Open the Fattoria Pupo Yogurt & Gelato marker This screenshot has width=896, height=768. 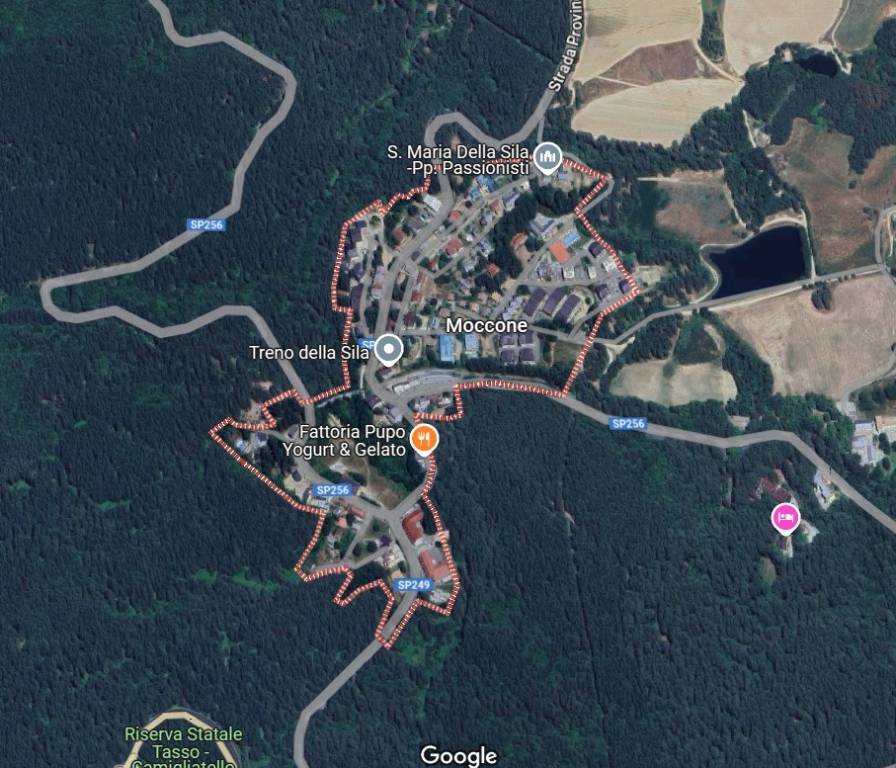click(425, 438)
